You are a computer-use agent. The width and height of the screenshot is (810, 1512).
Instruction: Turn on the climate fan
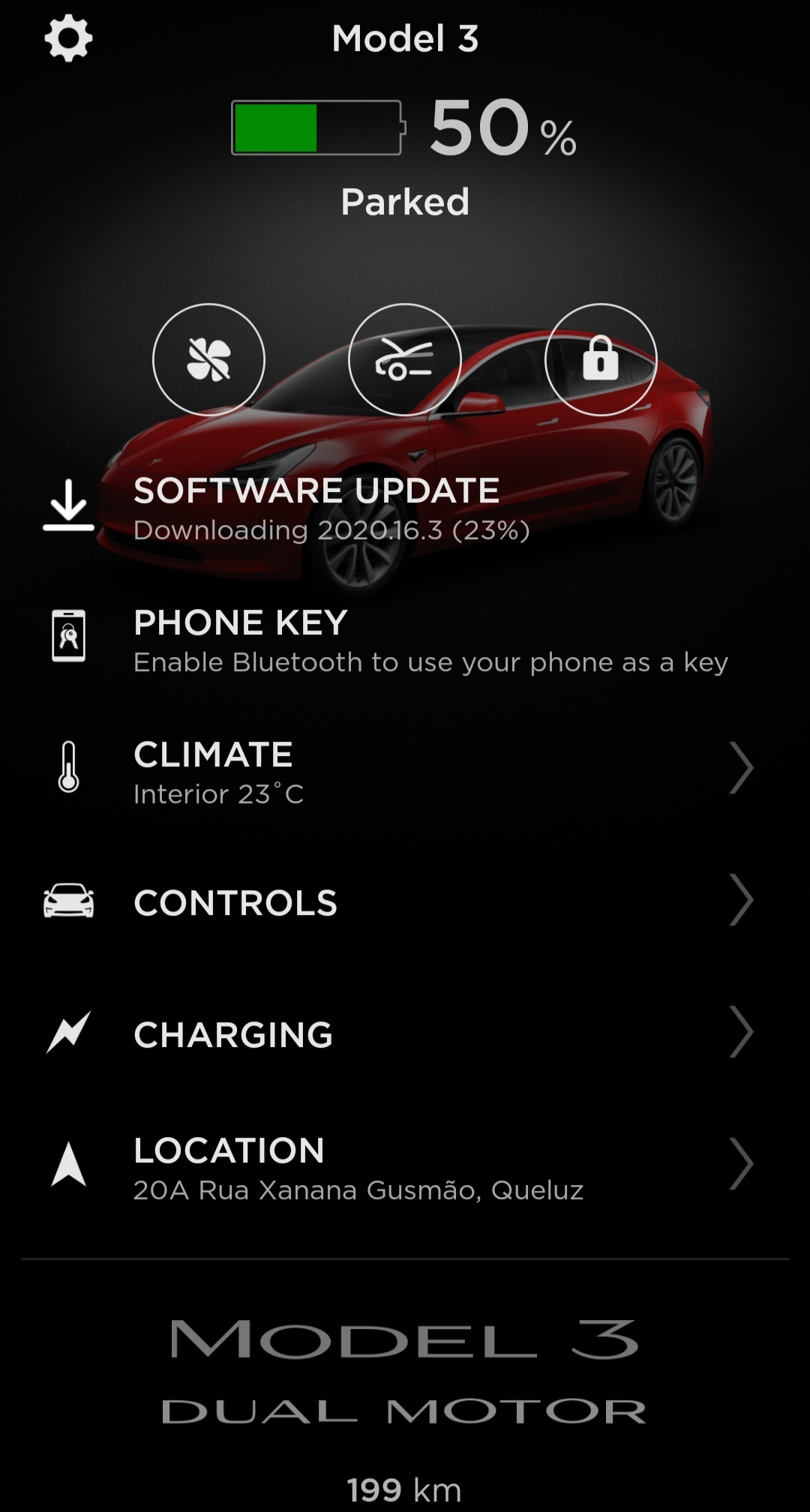click(208, 360)
